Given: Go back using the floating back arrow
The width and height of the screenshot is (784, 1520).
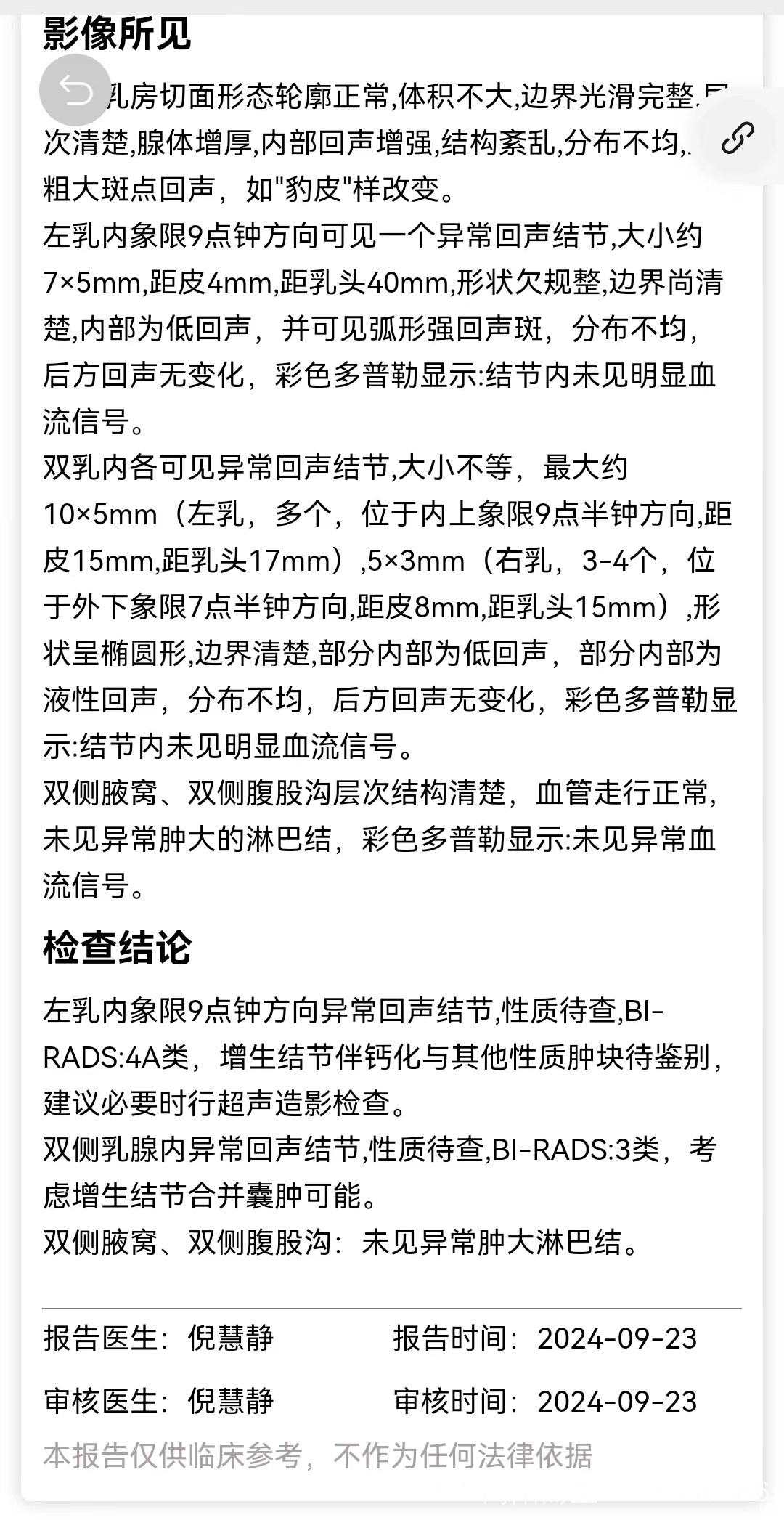Looking at the screenshot, I should tap(75, 91).
